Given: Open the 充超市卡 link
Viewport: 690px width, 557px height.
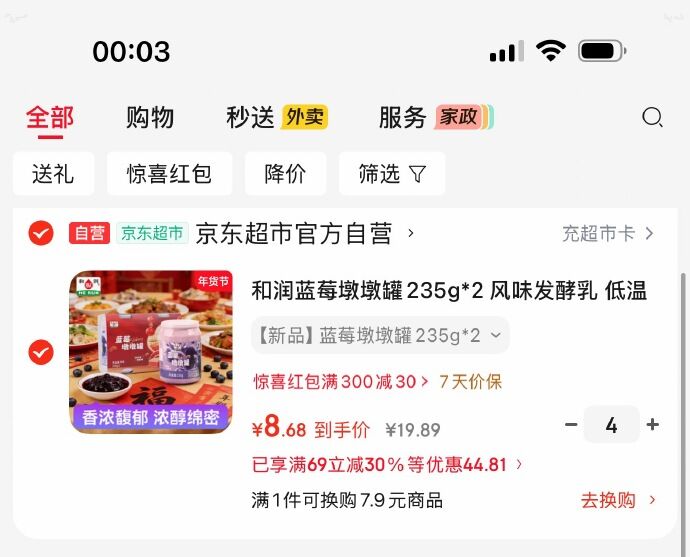Looking at the screenshot, I should tap(607, 233).
